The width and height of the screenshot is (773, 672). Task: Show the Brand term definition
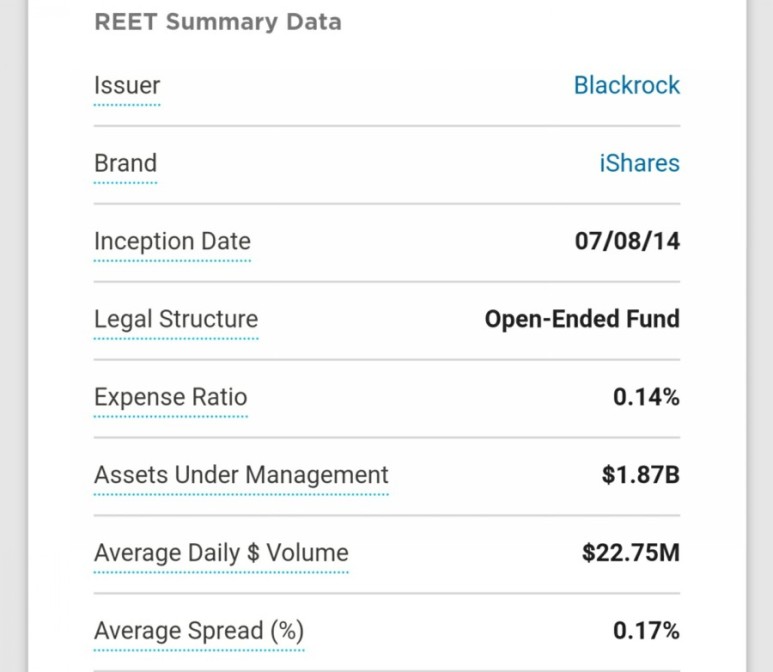[x=125, y=163]
